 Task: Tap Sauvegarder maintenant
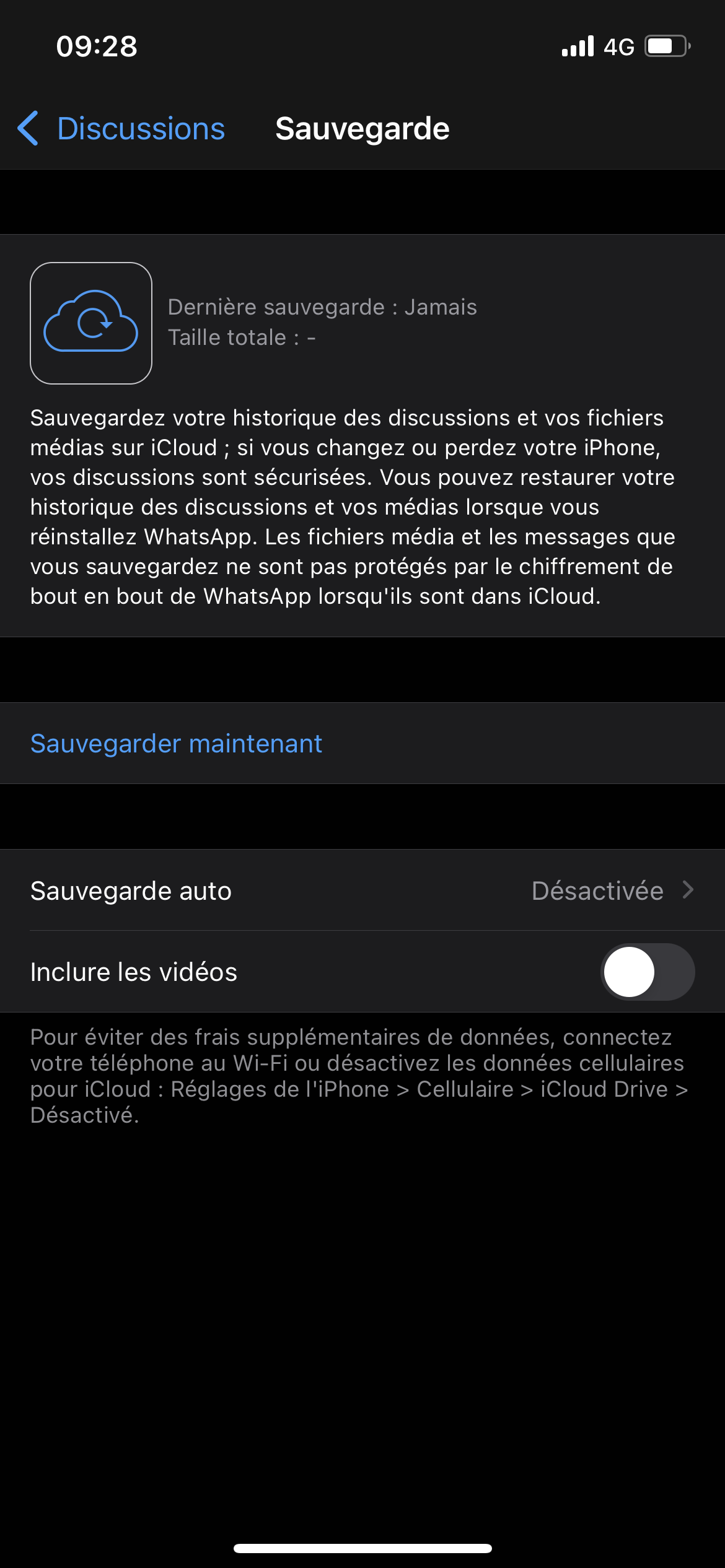coord(177,743)
